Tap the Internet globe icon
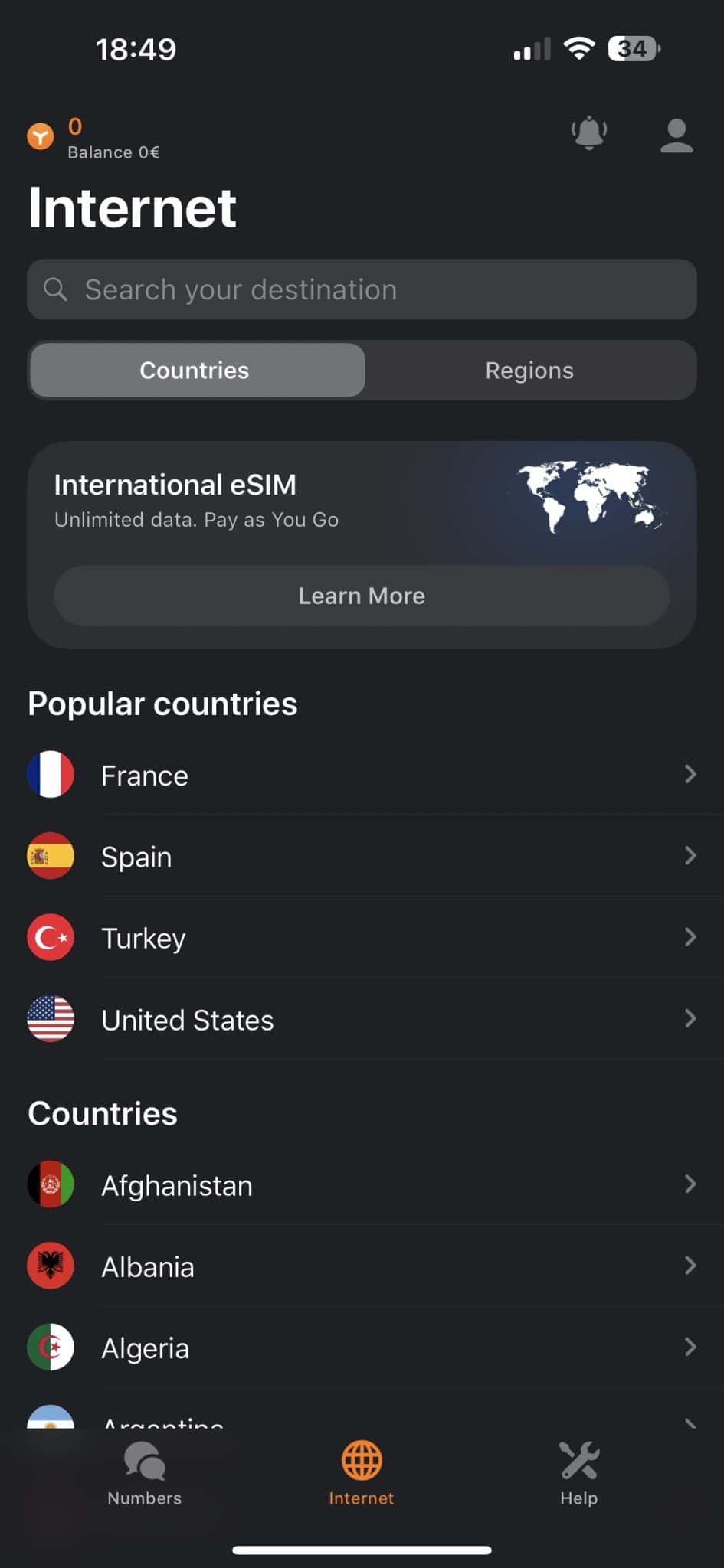Screen dimensions: 724x1568 [361, 1460]
